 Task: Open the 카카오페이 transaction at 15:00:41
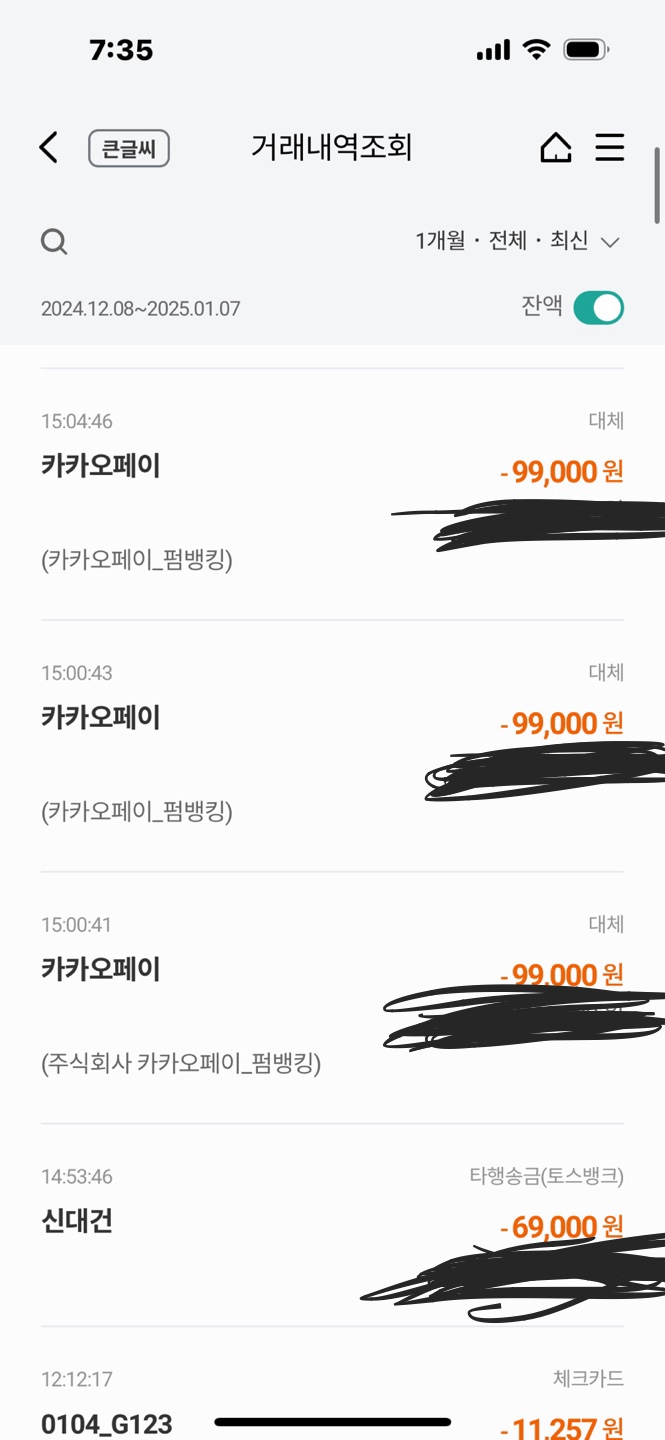click(332, 998)
